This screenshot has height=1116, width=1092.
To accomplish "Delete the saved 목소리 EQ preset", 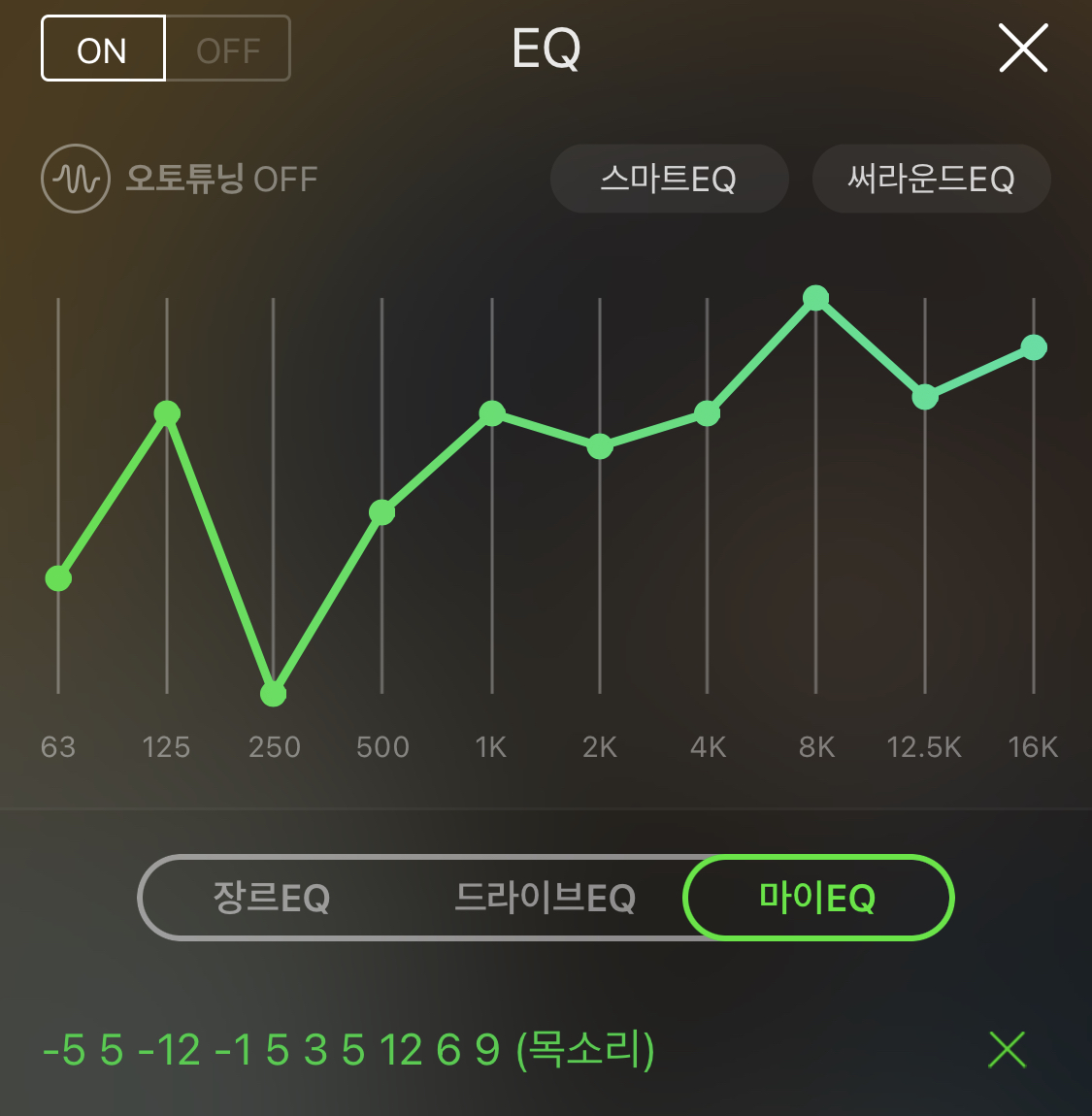I will [1008, 1050].
